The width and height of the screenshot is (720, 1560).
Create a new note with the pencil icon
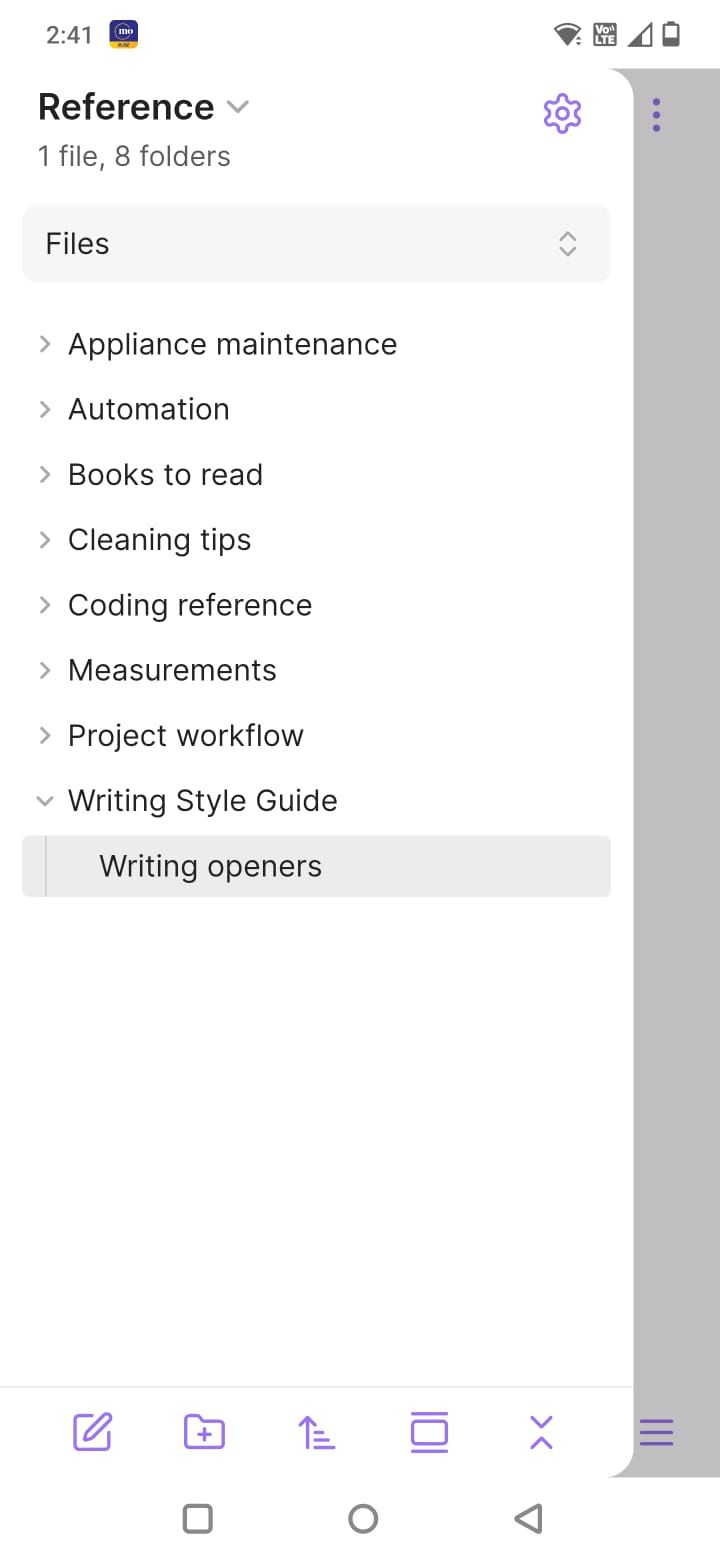[x=92, y=1432]
